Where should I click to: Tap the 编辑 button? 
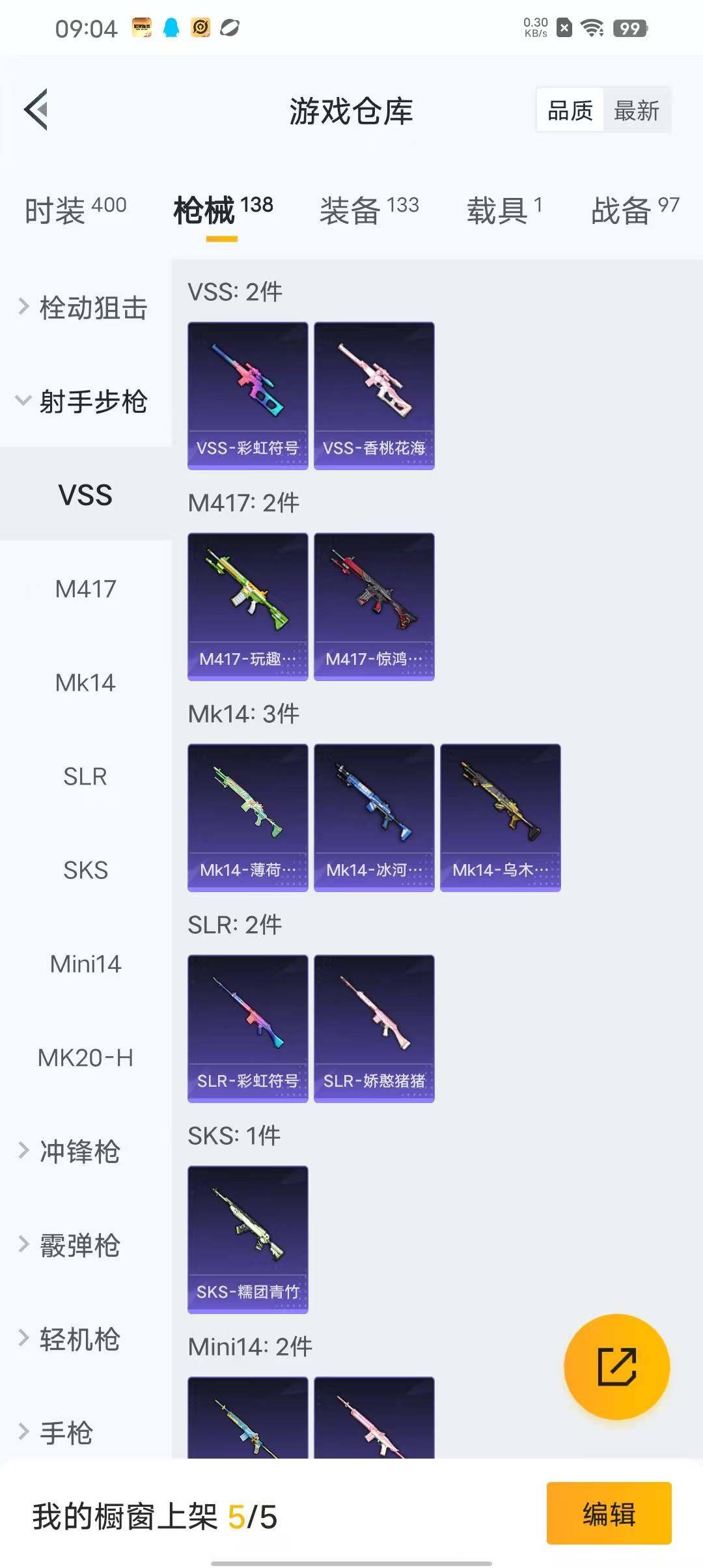tap(609, 1513)
